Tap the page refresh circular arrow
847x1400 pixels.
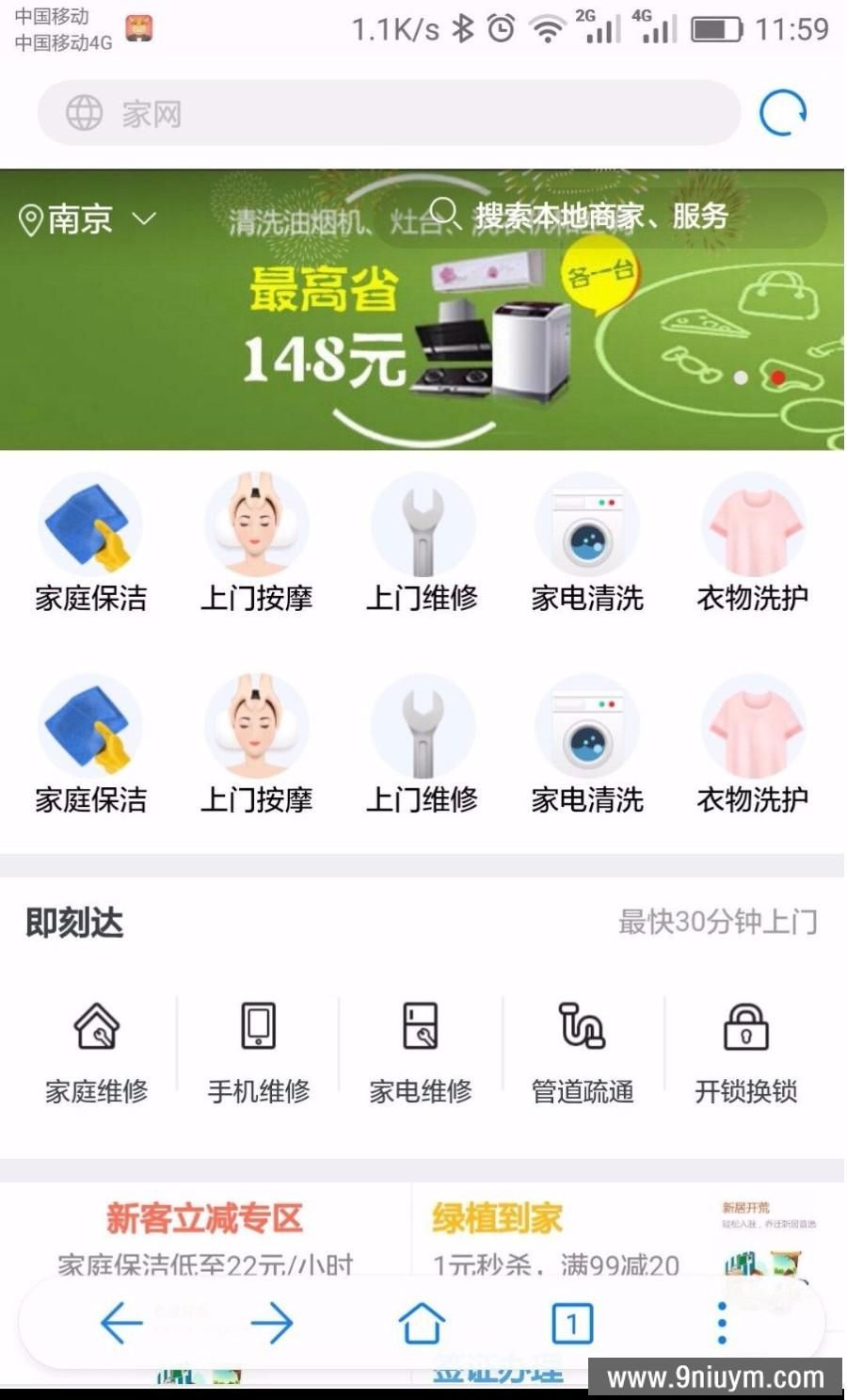click(x=784, y=111)
